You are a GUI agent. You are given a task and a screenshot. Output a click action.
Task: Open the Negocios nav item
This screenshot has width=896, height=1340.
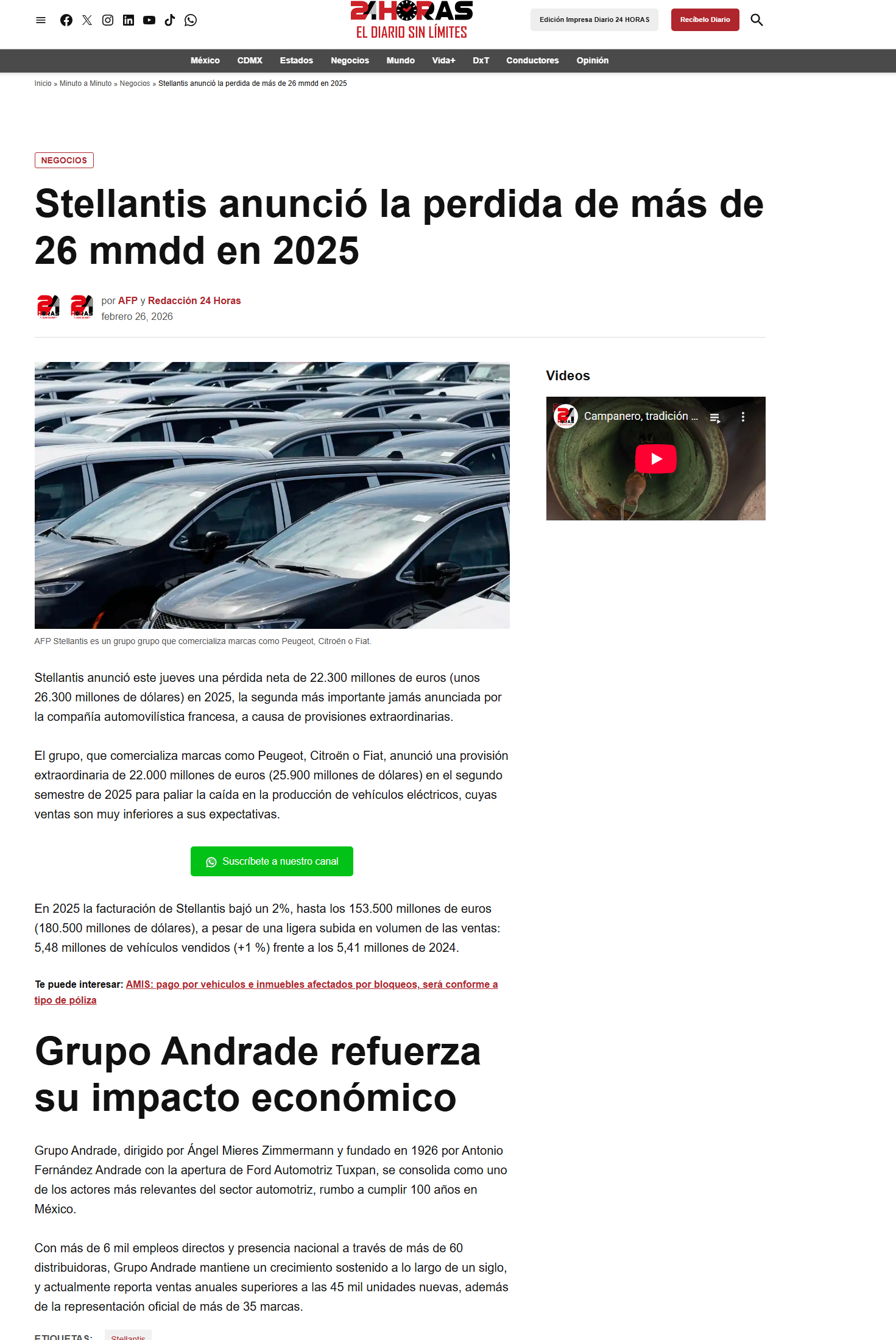coord(350,60)
